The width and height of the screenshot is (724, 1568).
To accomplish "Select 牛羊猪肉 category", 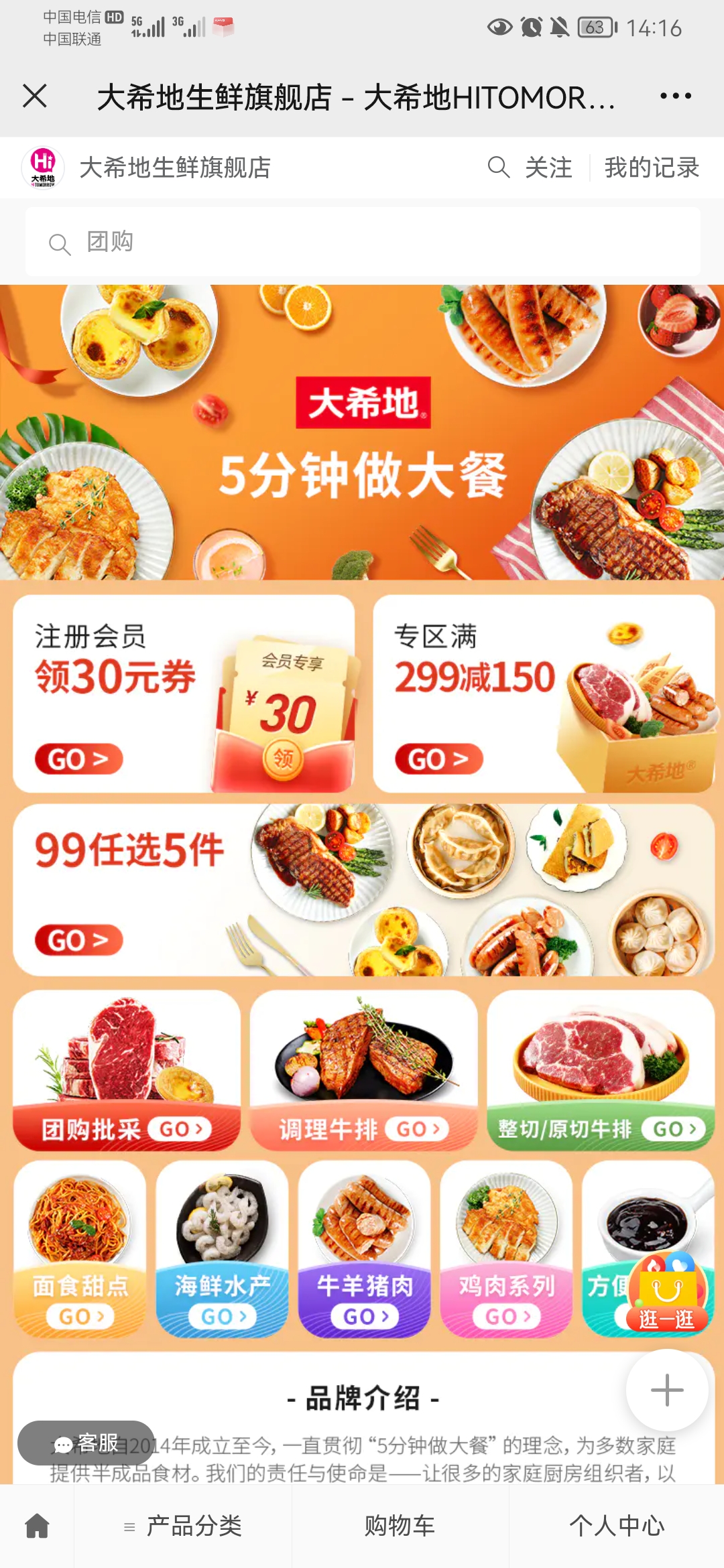I will pyautogui.click(x=364, y=1250).
